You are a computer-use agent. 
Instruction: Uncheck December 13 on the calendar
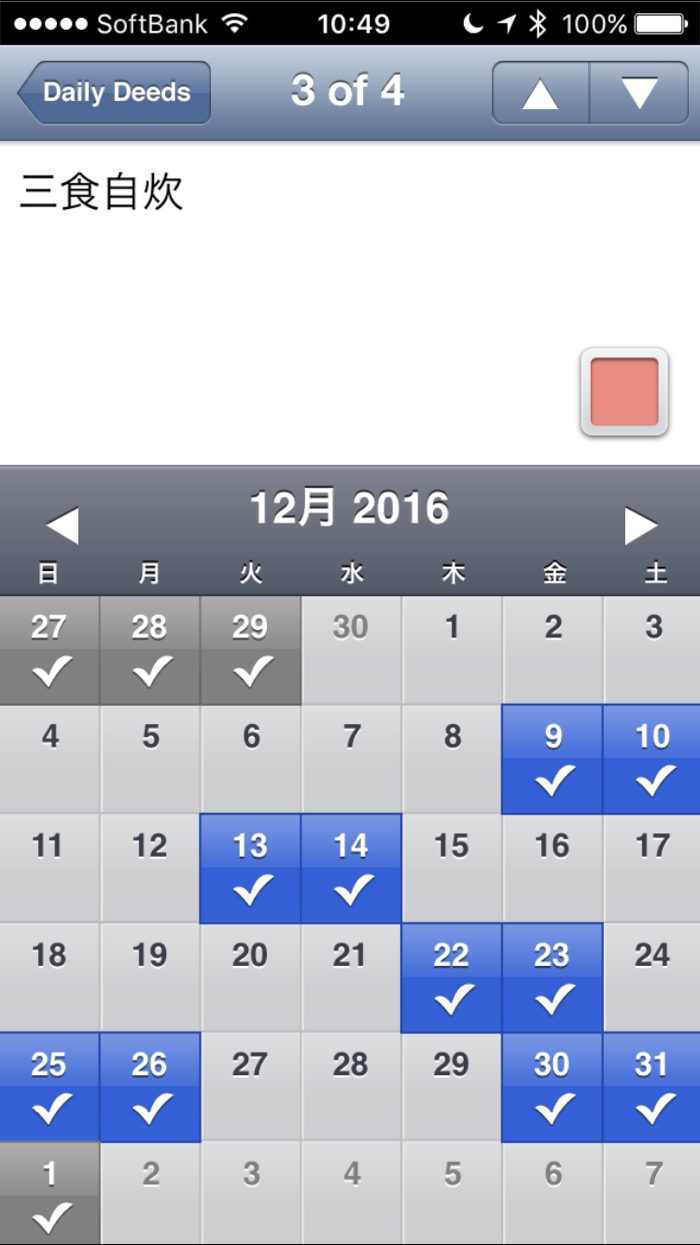(x=250, y=868)
